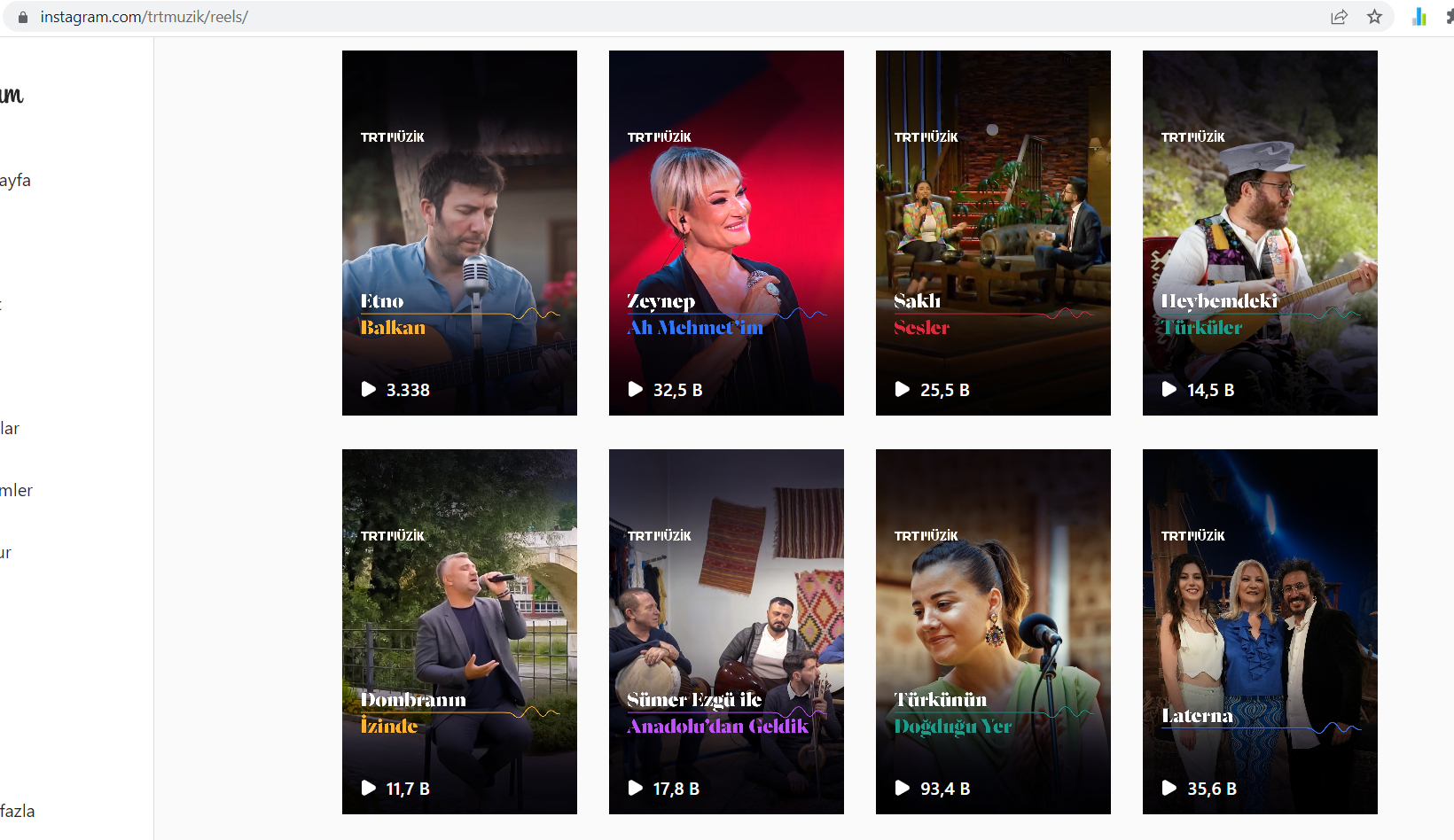
Task: Open the Etno Balkan reel
Action: (459, 233)
